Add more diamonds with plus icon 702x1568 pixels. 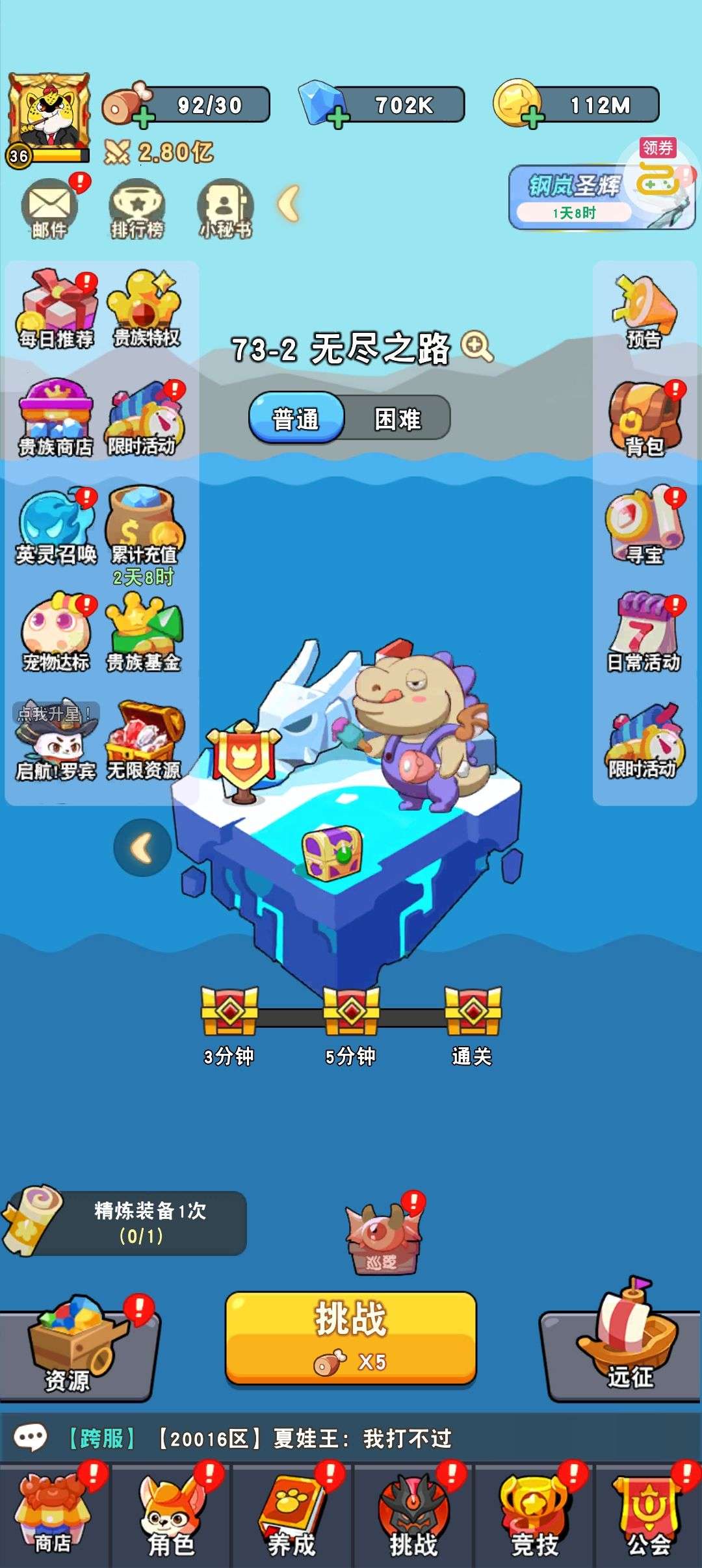tap(338, 118)
